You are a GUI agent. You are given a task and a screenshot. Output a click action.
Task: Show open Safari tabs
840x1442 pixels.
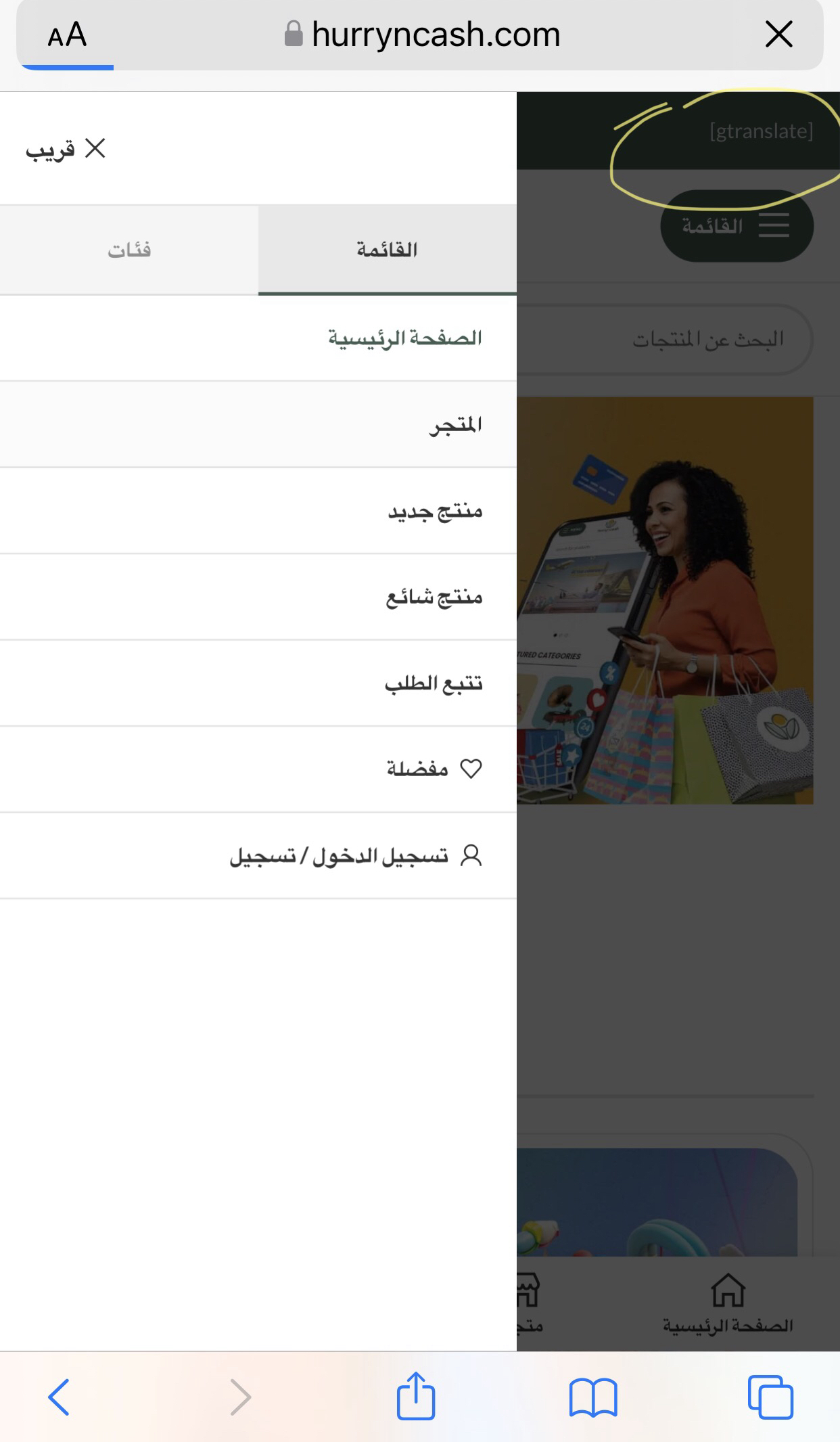[x=770, y=1397]
